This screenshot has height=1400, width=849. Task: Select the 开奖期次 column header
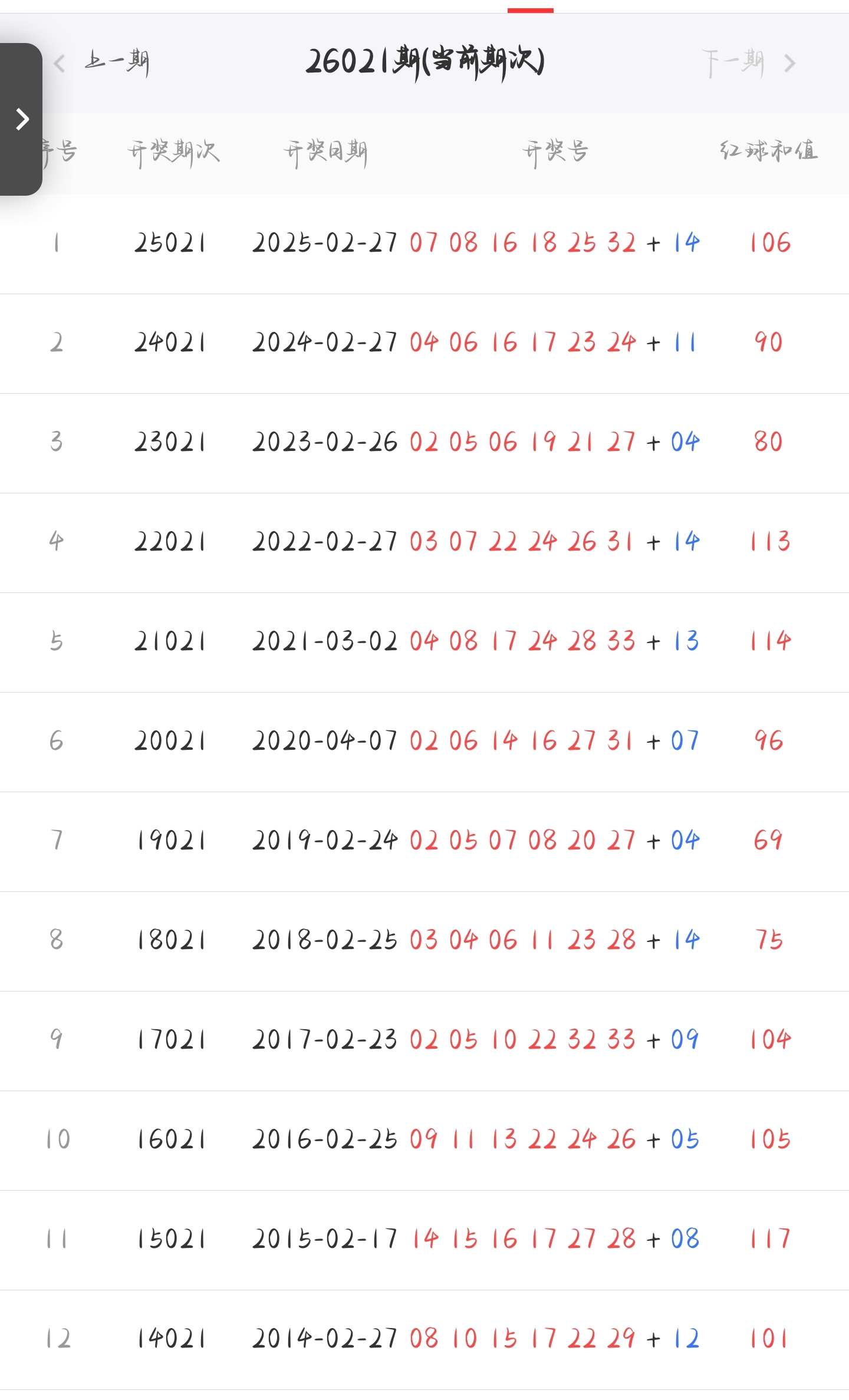coord(175,151)
